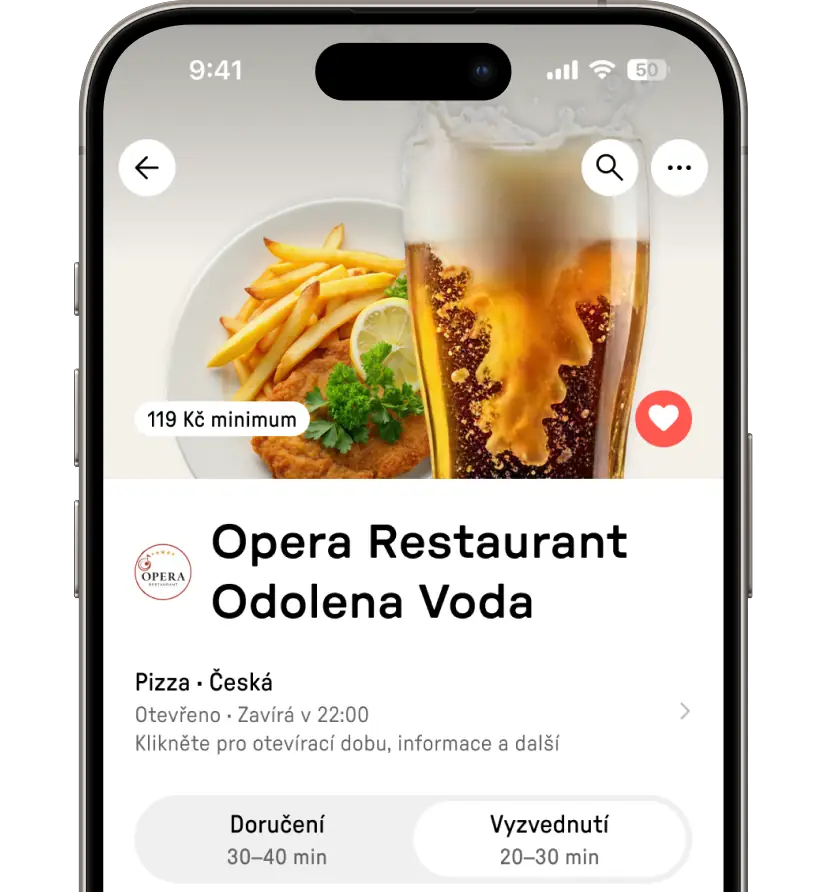Viewport: 827px width, 892px height.
Task: Switch to Doručení delivery option
Action: (277, 839)
